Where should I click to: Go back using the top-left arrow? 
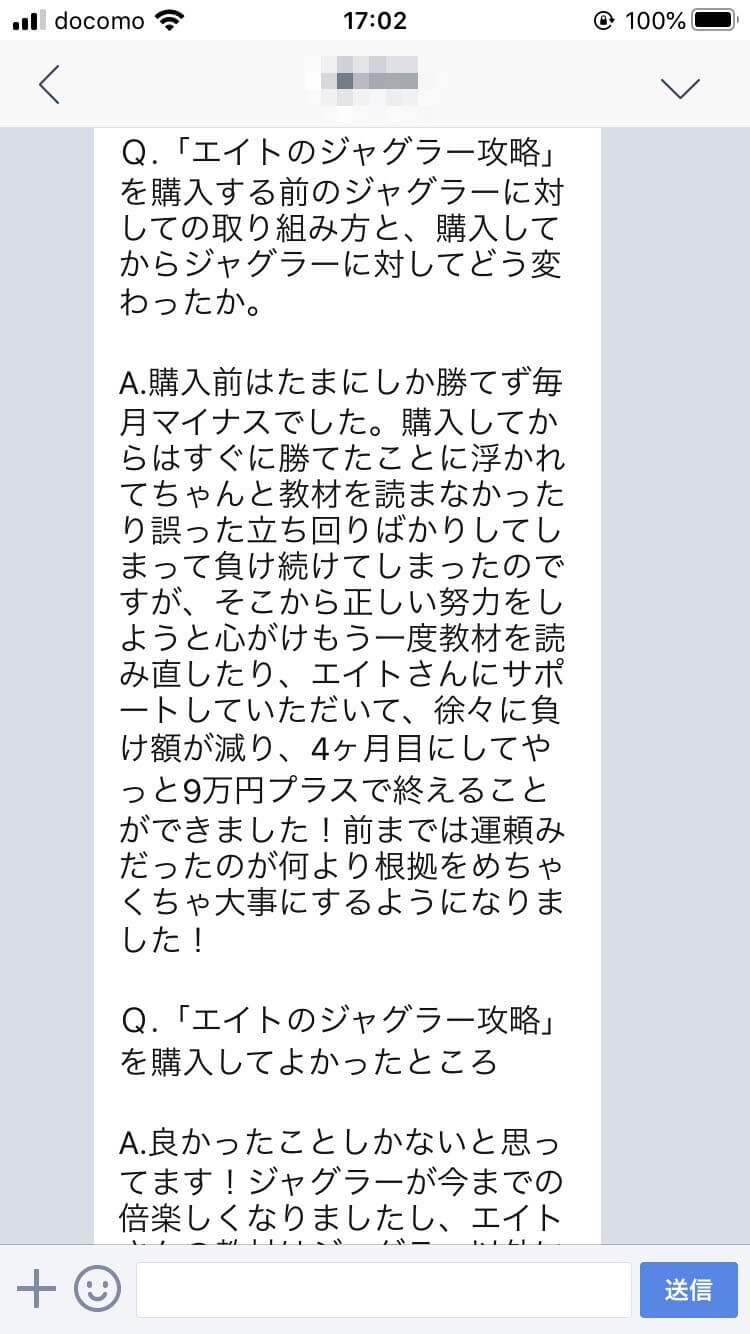[x=49, y=85]
